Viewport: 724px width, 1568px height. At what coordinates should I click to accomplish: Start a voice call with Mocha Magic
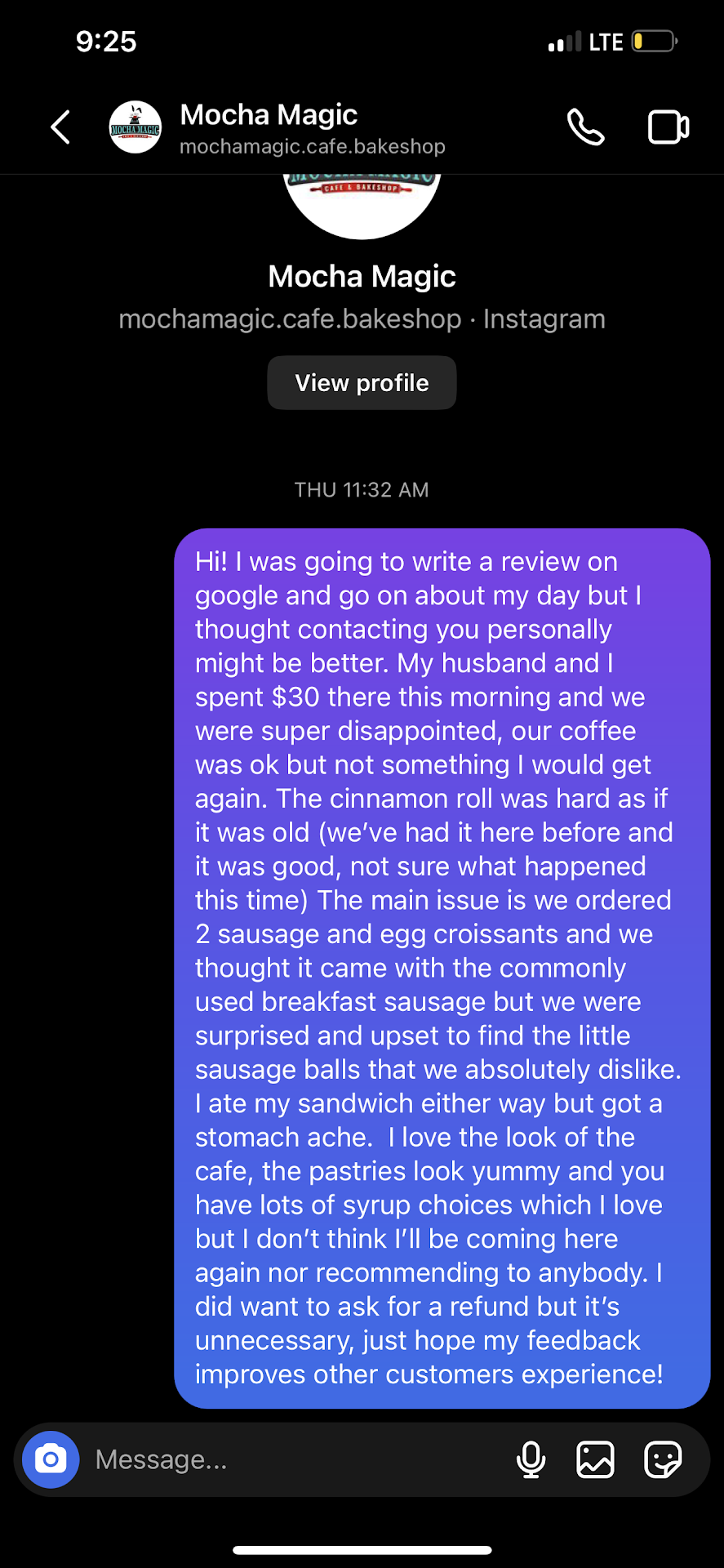(x=585, y=127)
